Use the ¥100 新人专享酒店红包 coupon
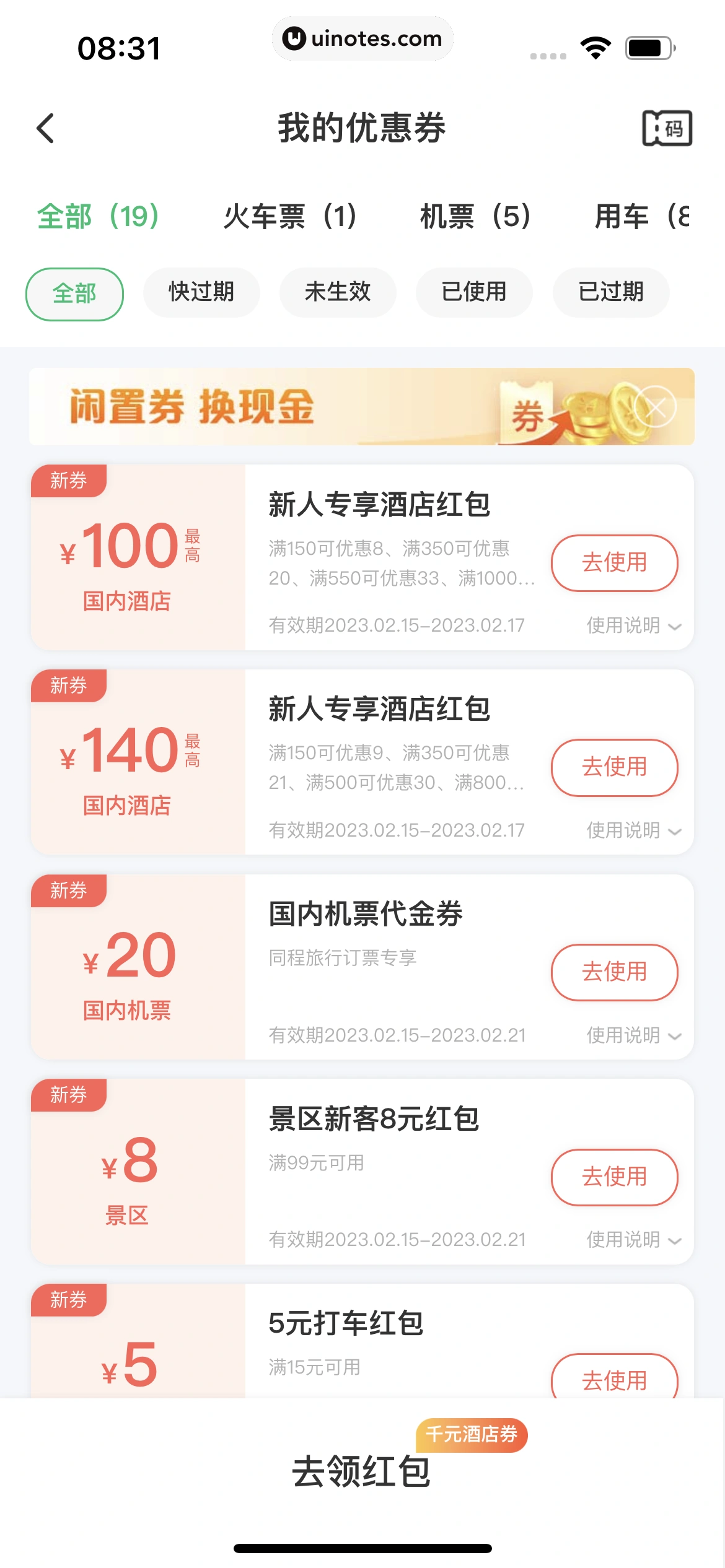725x1568 pixels. tap(614, 563)
